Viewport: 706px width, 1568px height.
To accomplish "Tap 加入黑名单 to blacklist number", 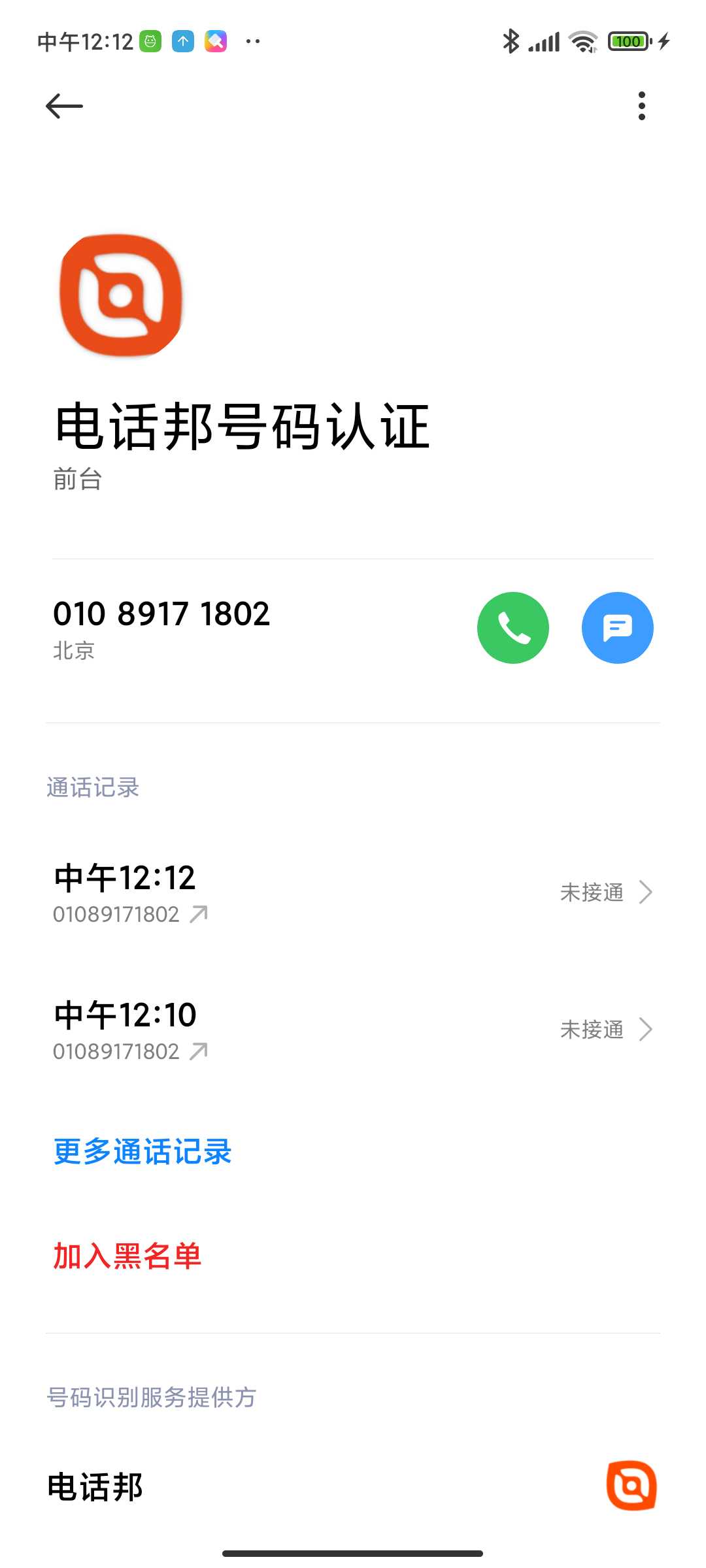I will (x=126, y=1258).
